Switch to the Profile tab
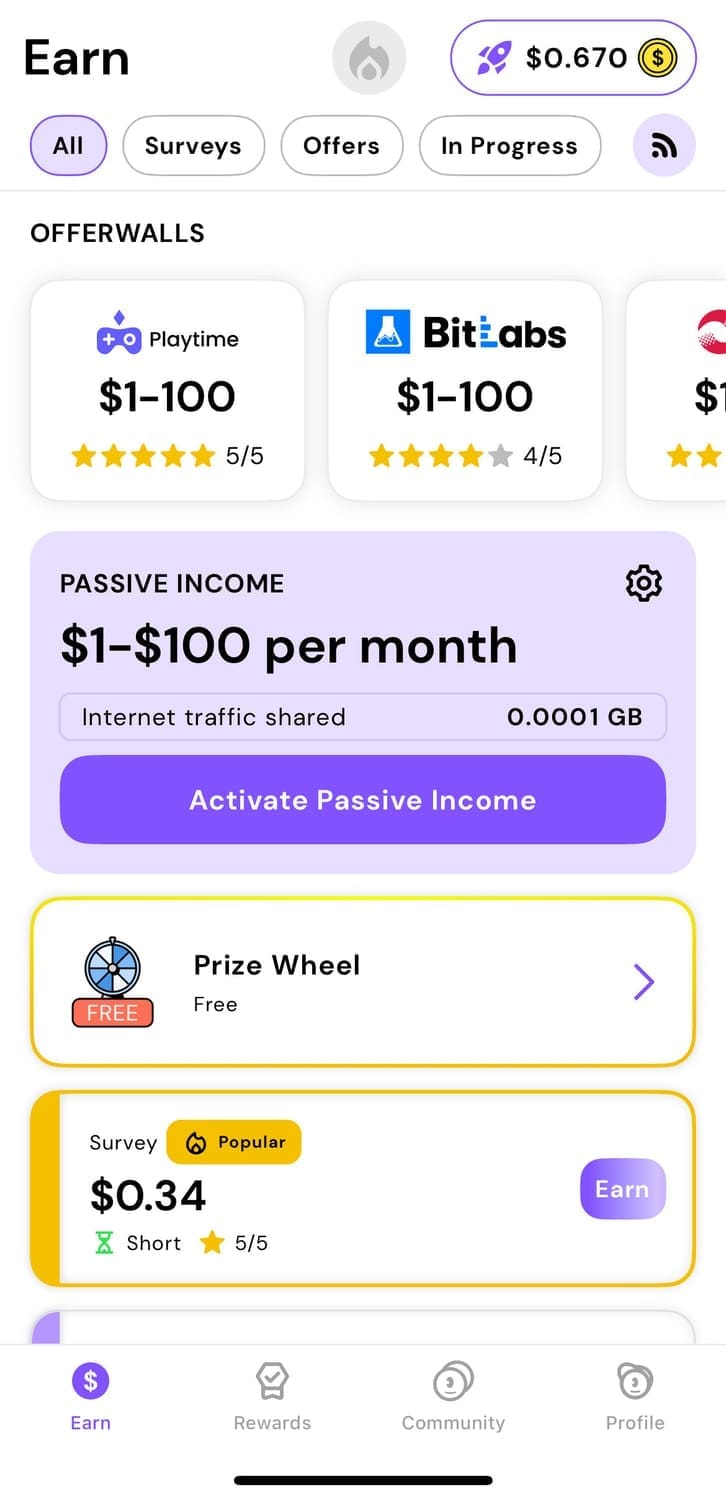Viewport: 726px width, 1500px height. [x=635, y=1397]
